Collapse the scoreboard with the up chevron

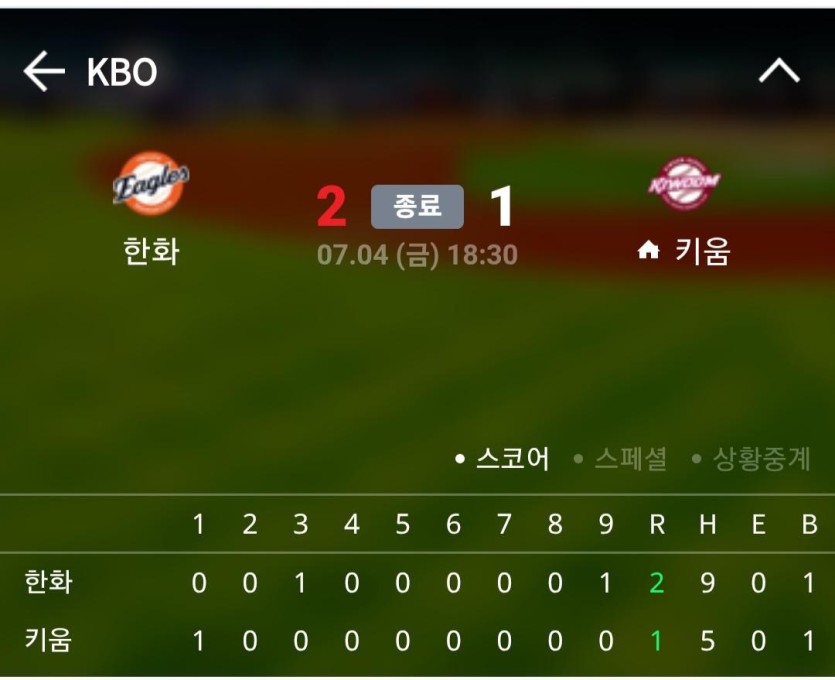[779, 71]
